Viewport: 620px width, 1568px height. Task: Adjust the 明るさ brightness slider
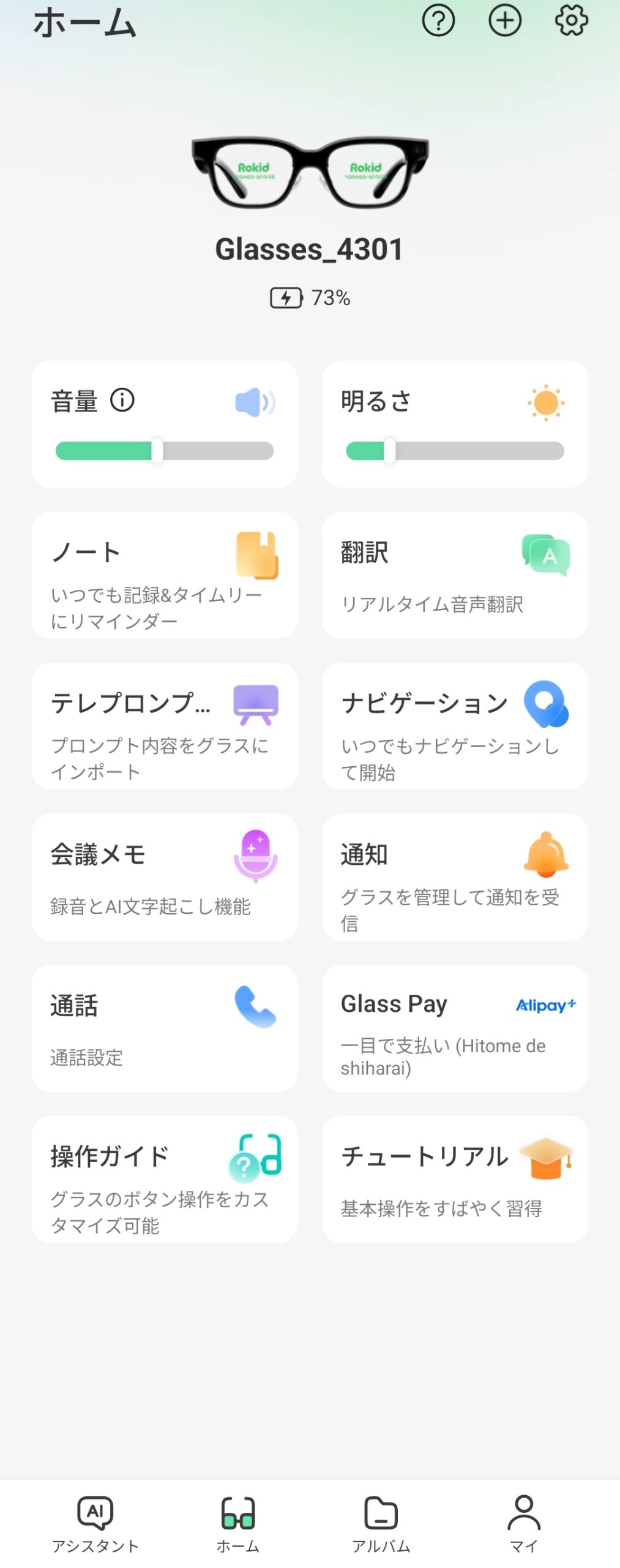pos(390,451)
